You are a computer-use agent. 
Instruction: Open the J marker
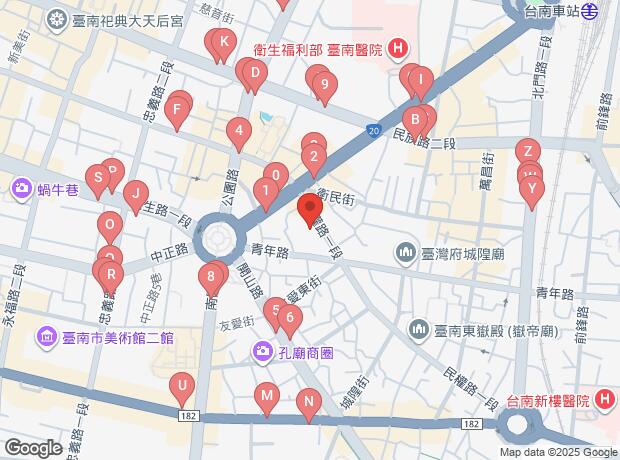pos(136,195)
